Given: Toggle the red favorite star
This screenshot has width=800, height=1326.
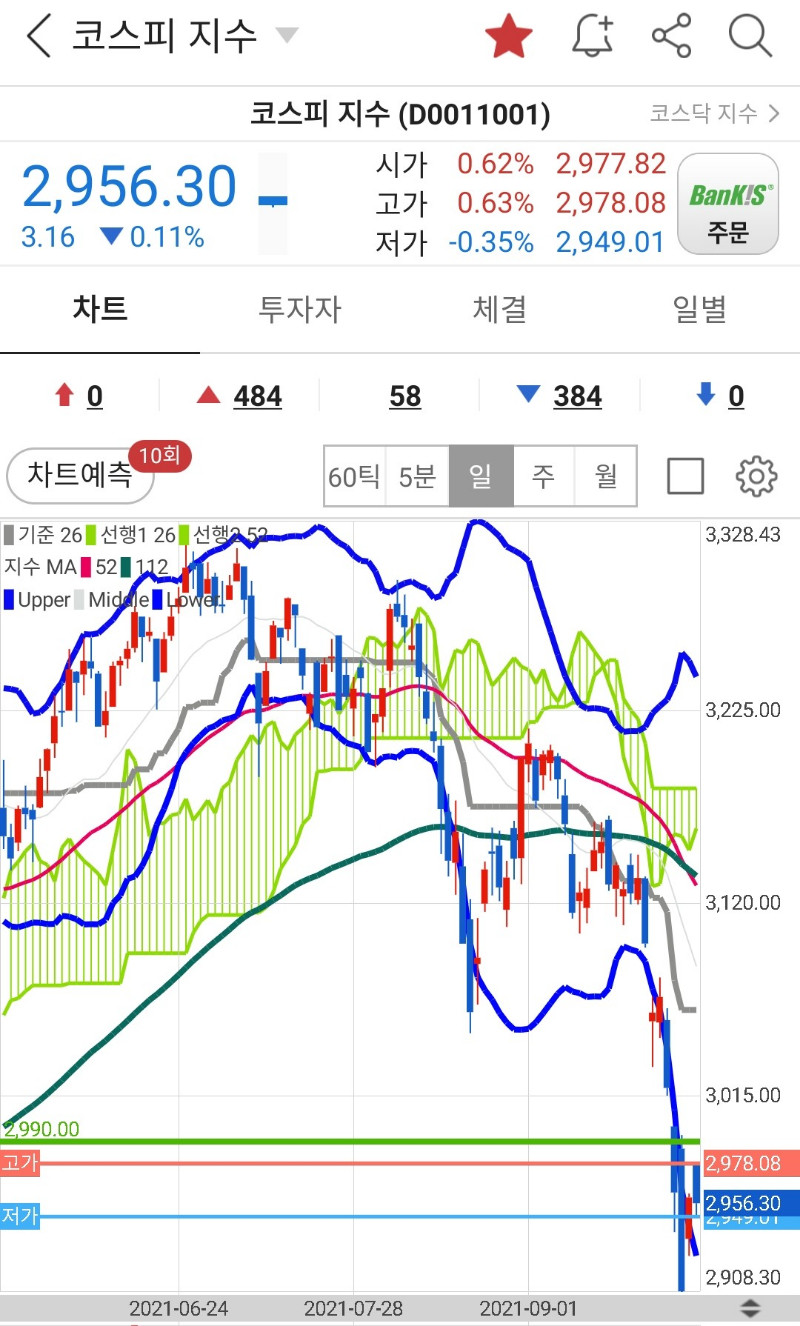Looking at the screenshot, I should (x=509, y=37).
